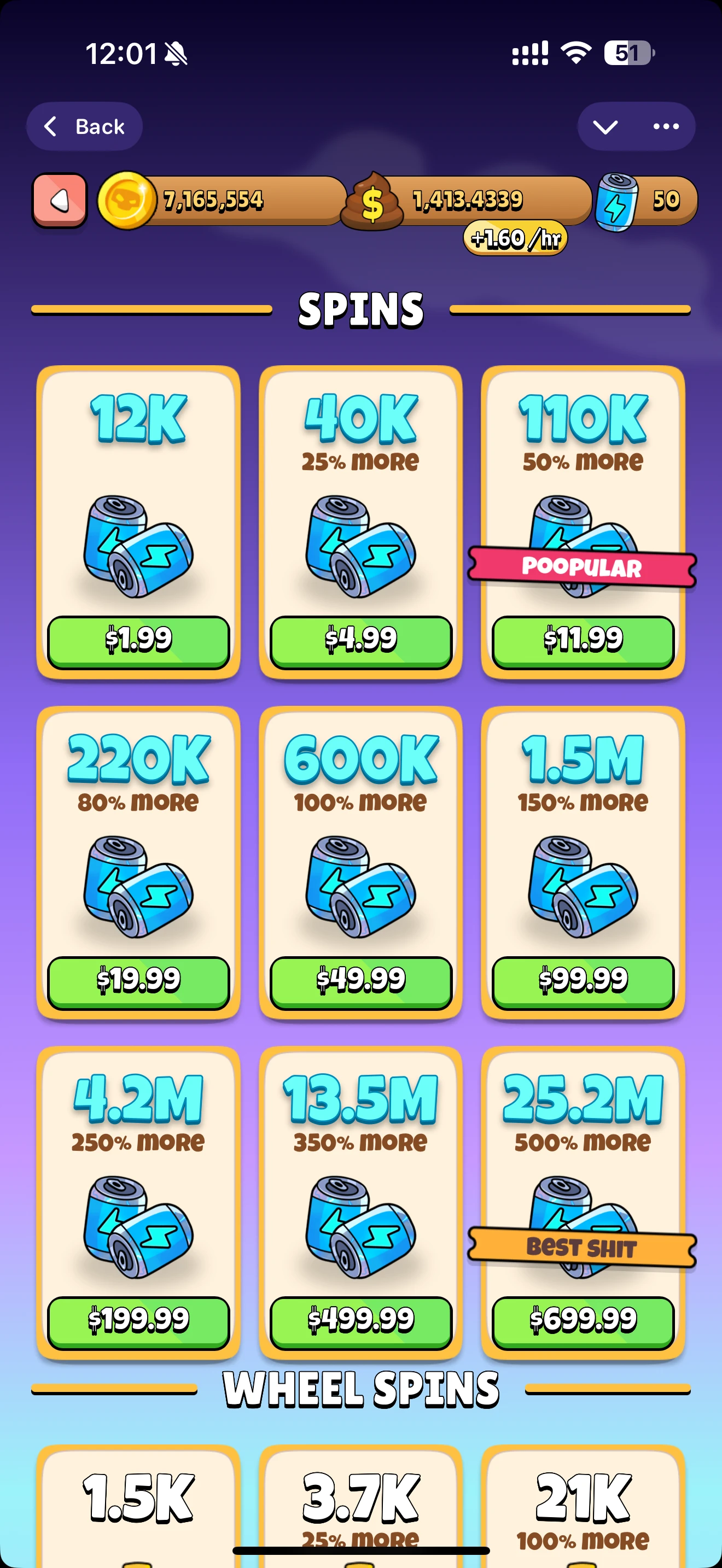Purchase 25.2M spins for $699.99
The height and width of the screenshot is (1568, 722).
coord(583,1321)
